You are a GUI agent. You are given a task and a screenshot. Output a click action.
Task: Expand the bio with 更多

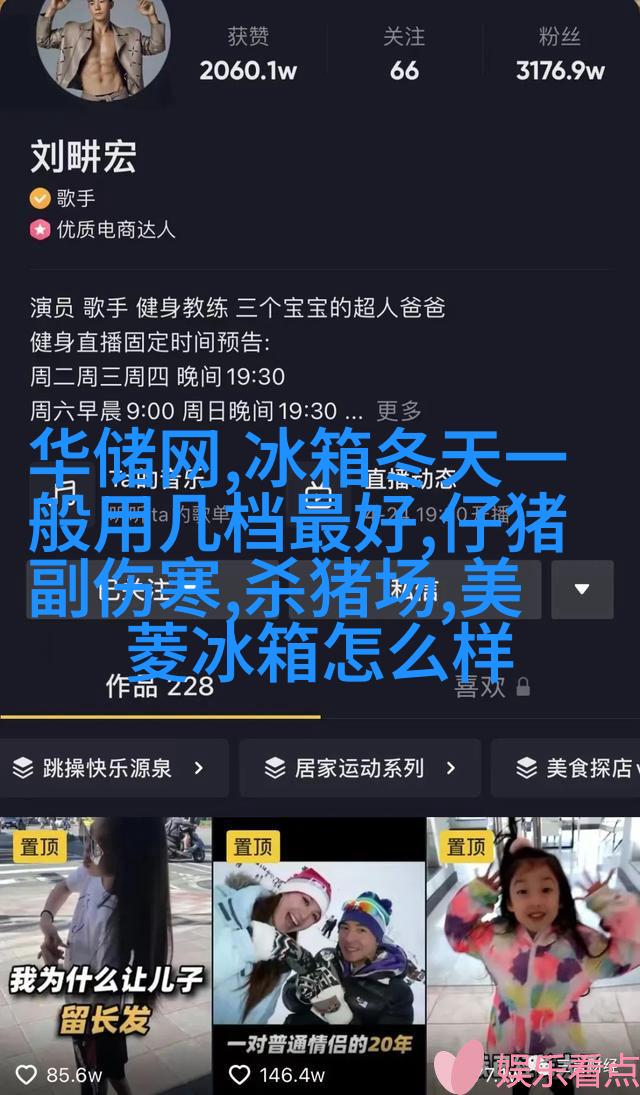[399, 411]
